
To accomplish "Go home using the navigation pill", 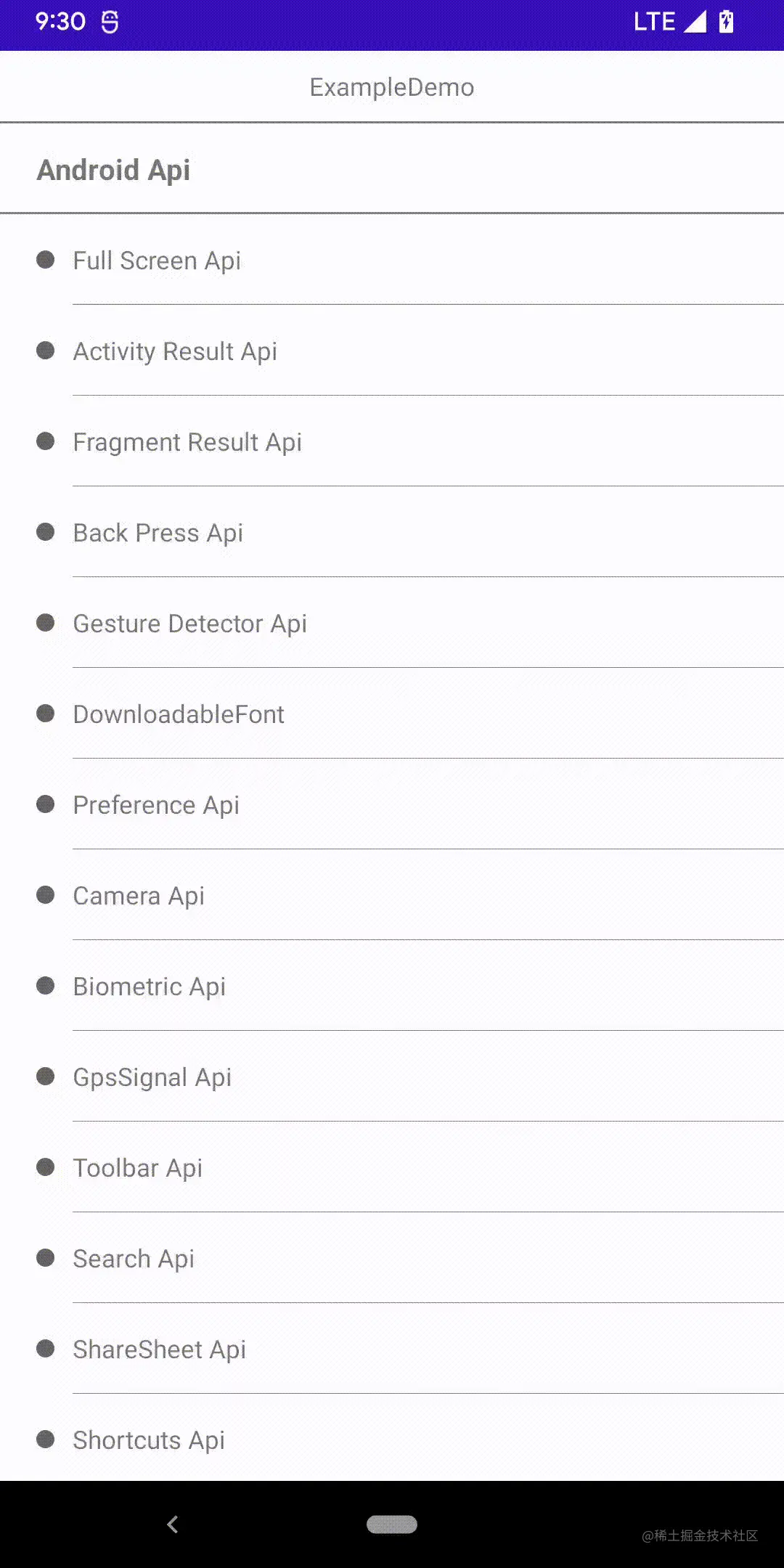I will [x=392, y=1524].
